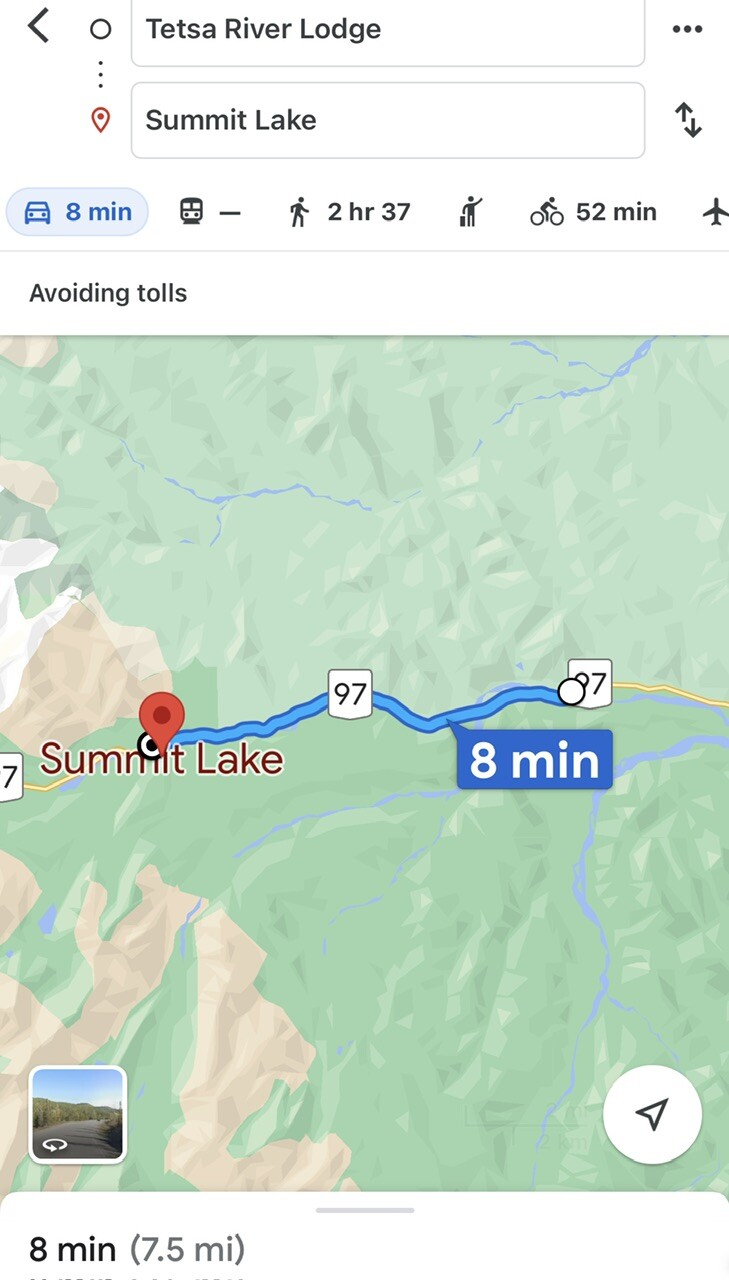Open the Street View thumbnail
This screenshot has width=729, height=1280.
click(78, 1114)
